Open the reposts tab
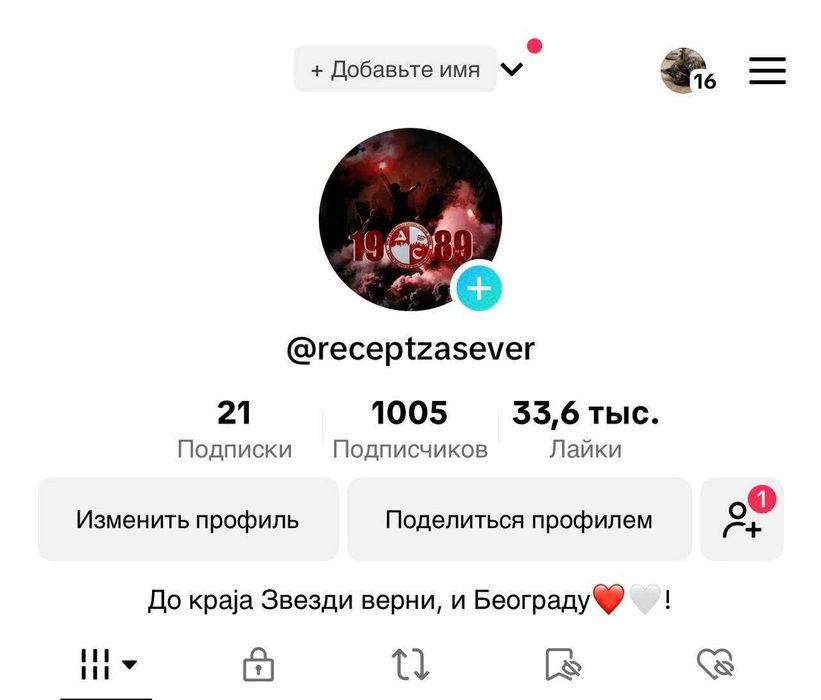Viewport: 821px width, 700px height. click(410, 665)
